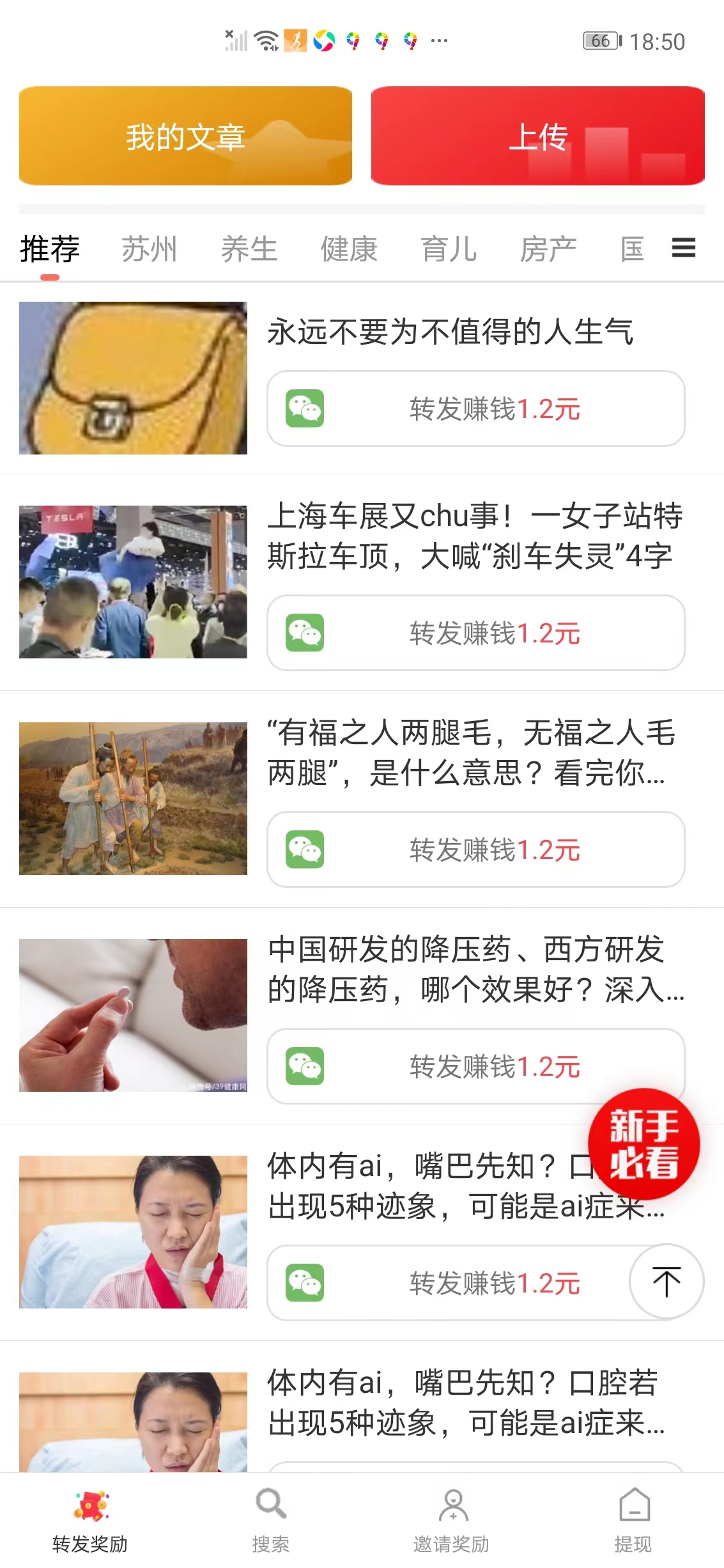
Task: Open the 上海车展 Tesla article
Action: [474, 536]
